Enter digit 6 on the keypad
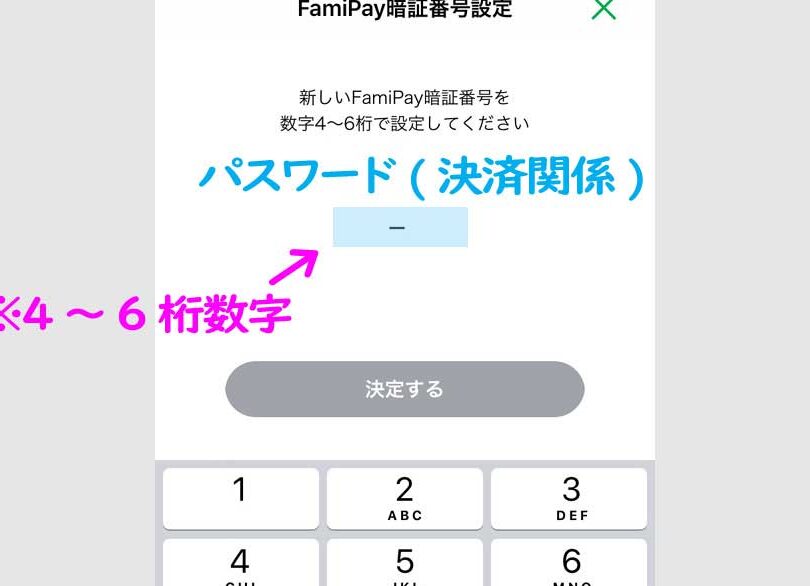This screenshot has width=810, height=586. [569, 563]
